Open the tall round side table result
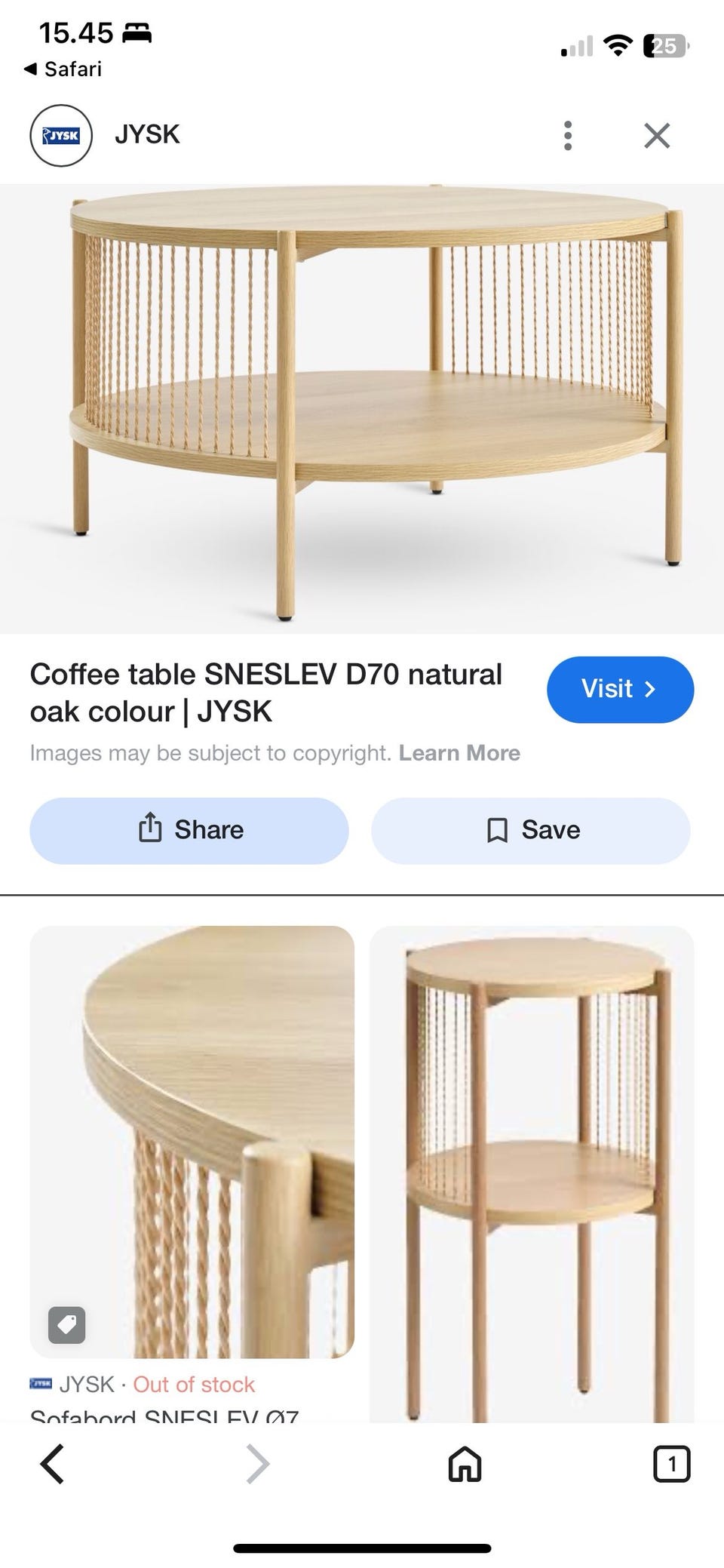Viewport: 724px width, 1568px height. point(532,1170)
